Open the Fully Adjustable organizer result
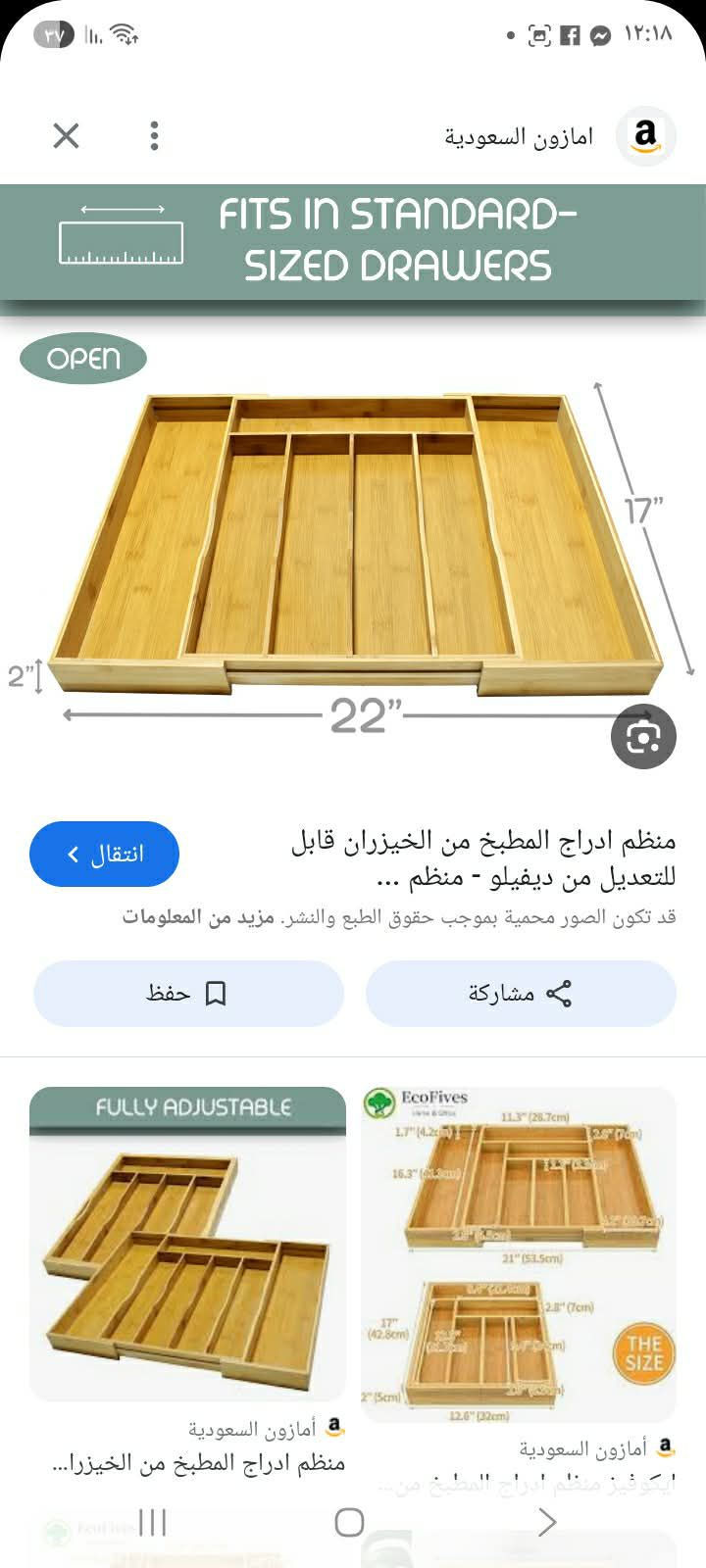This screenshot has height=1568, width=706. (187, 1245)
